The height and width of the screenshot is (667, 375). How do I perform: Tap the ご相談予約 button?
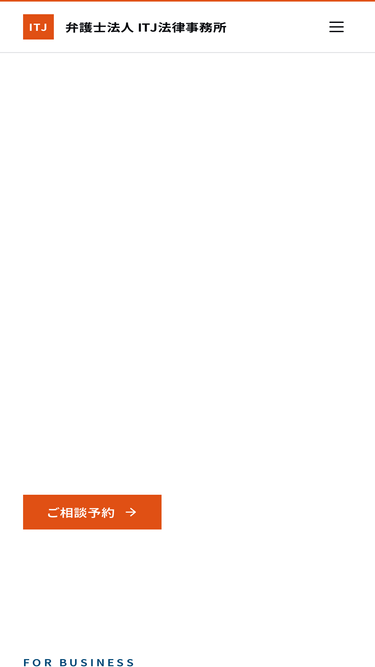point(92,512)
